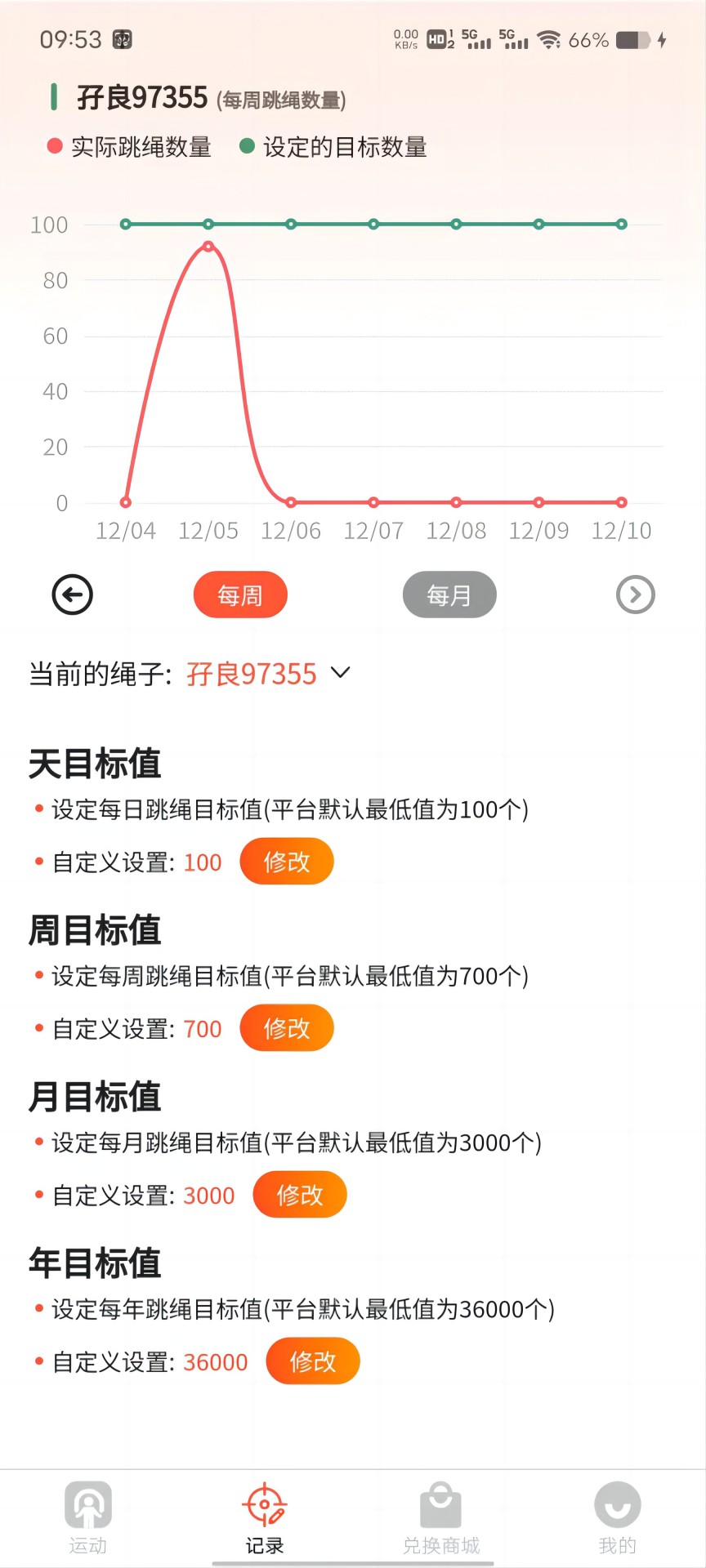Tap the red legend dot for 实际跳绳数量
Image resolution: width=706 pixels, height=1568 pixels.
(53, 147)
